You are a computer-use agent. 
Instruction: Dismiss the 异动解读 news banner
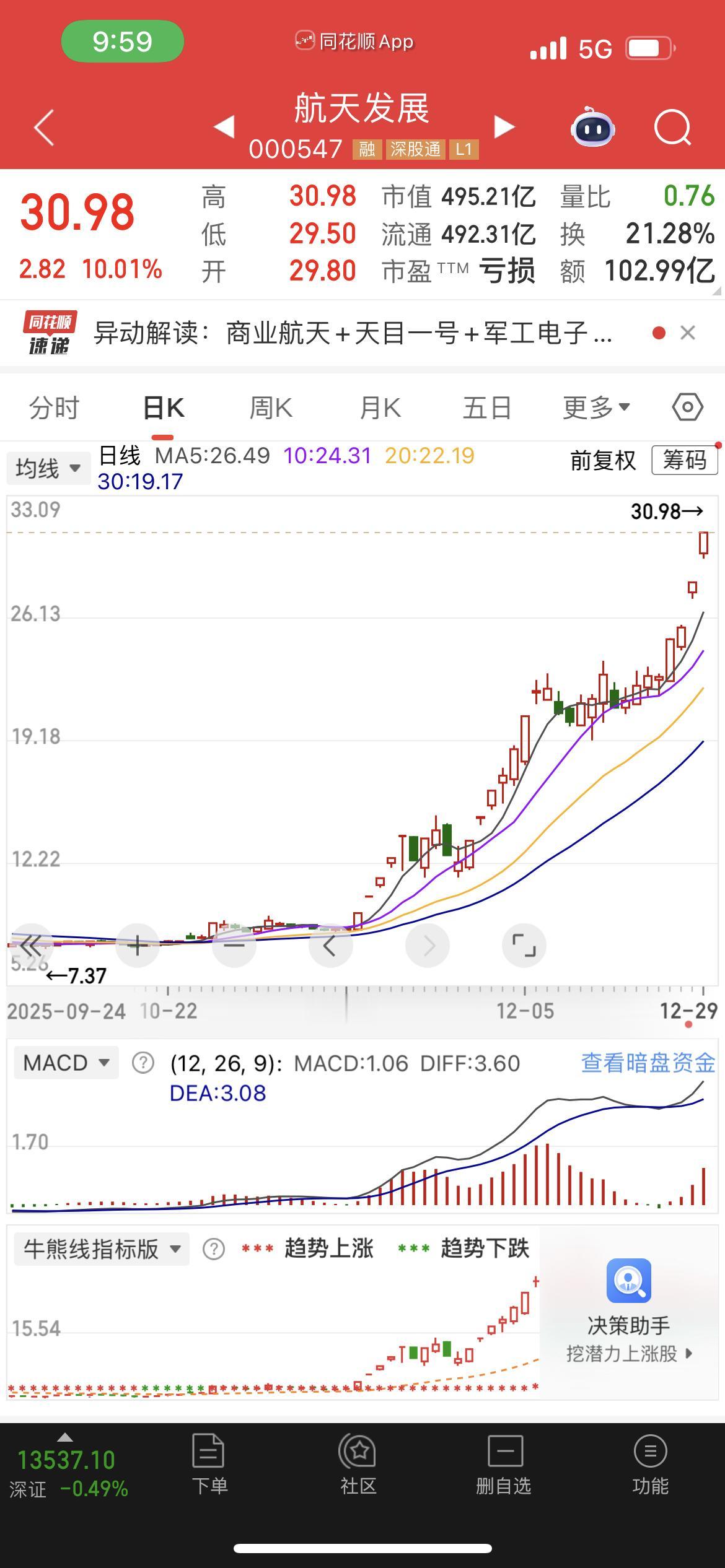(x=688, y=333)
